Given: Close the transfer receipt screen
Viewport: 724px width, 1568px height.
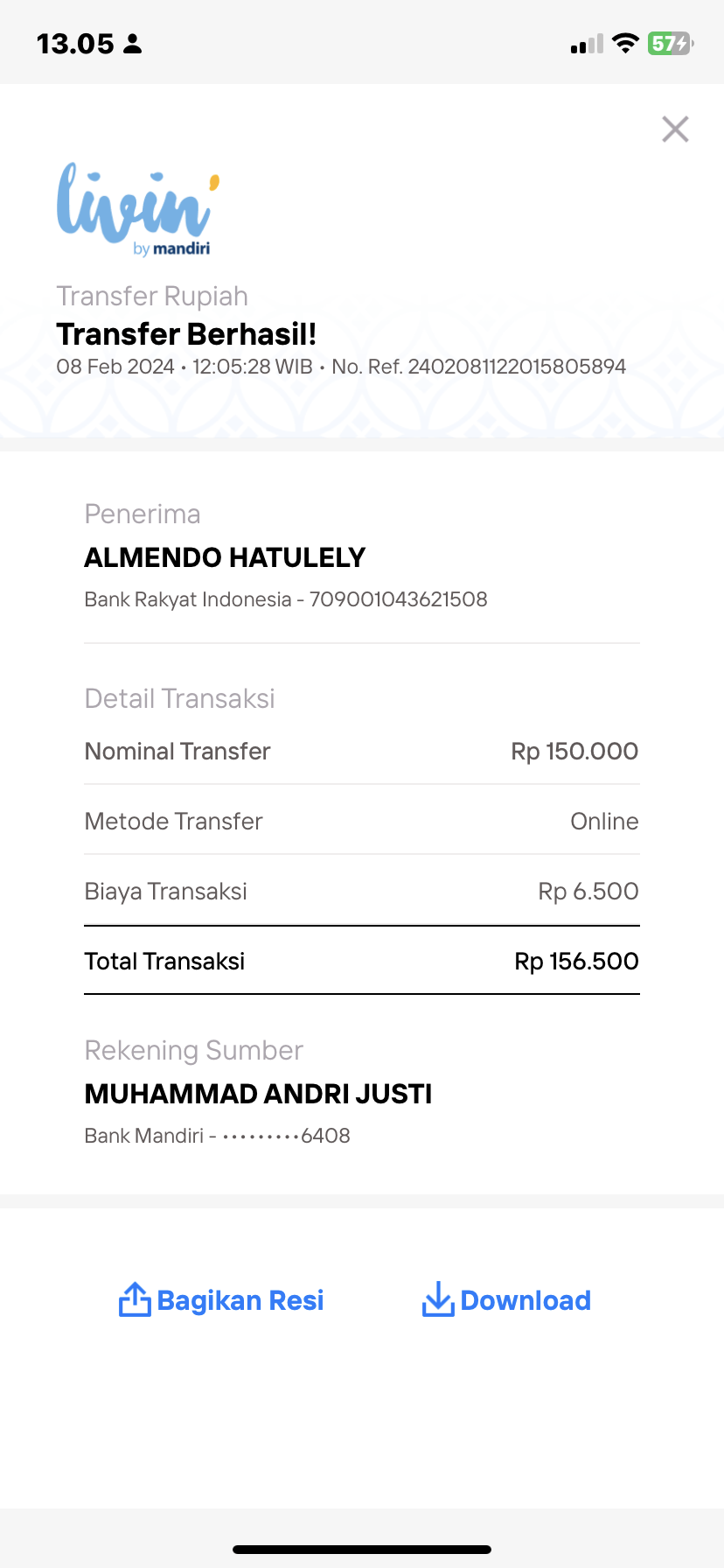Looking at the screenshot, I should 675,129.
